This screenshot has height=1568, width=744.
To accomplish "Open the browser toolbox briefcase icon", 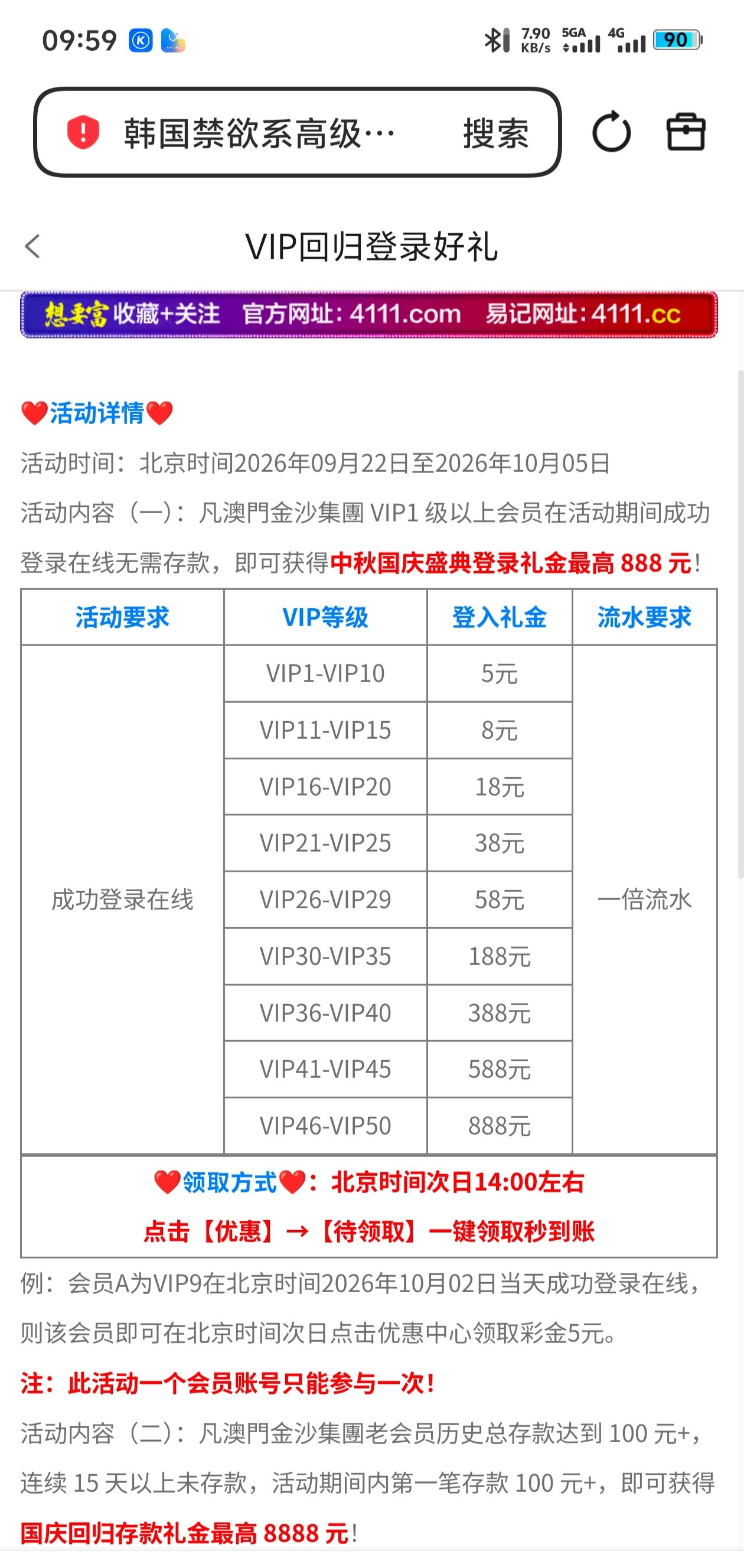I will 686,132.
